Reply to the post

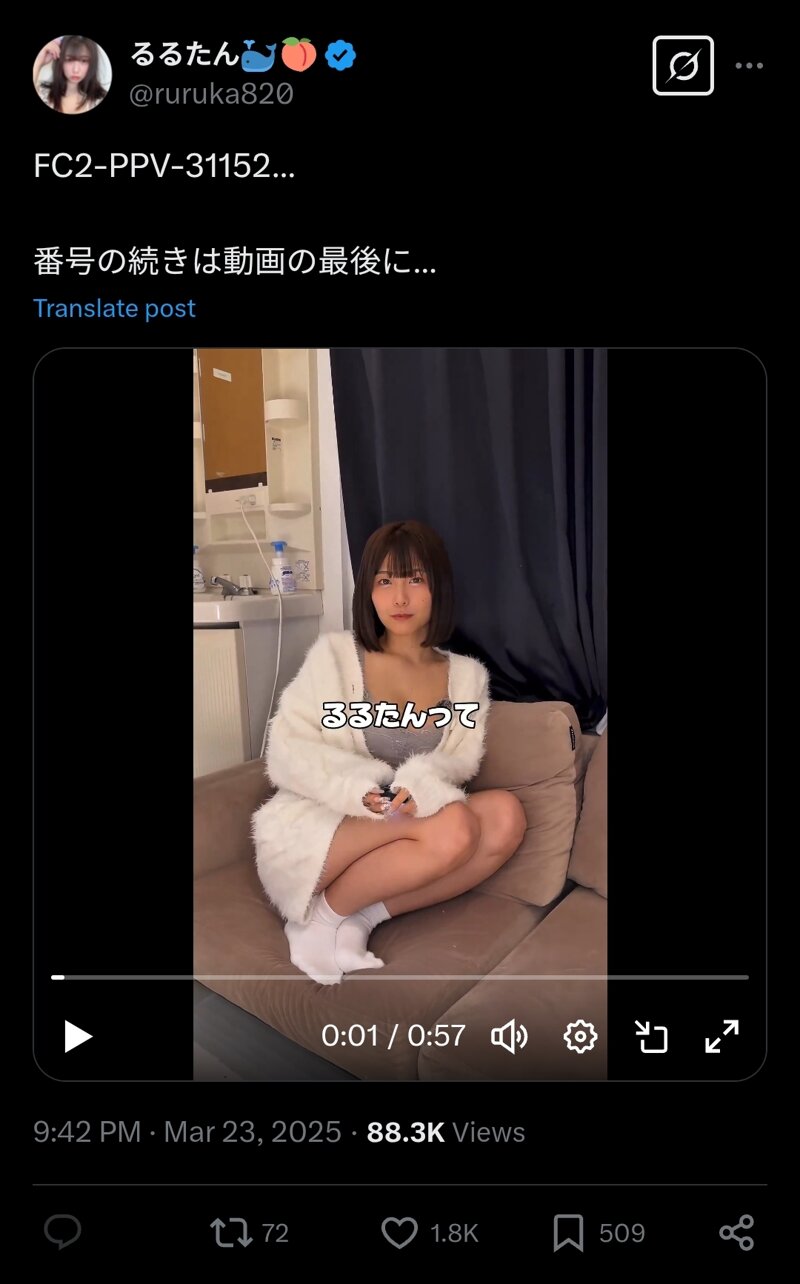[x=63, y=1233]
